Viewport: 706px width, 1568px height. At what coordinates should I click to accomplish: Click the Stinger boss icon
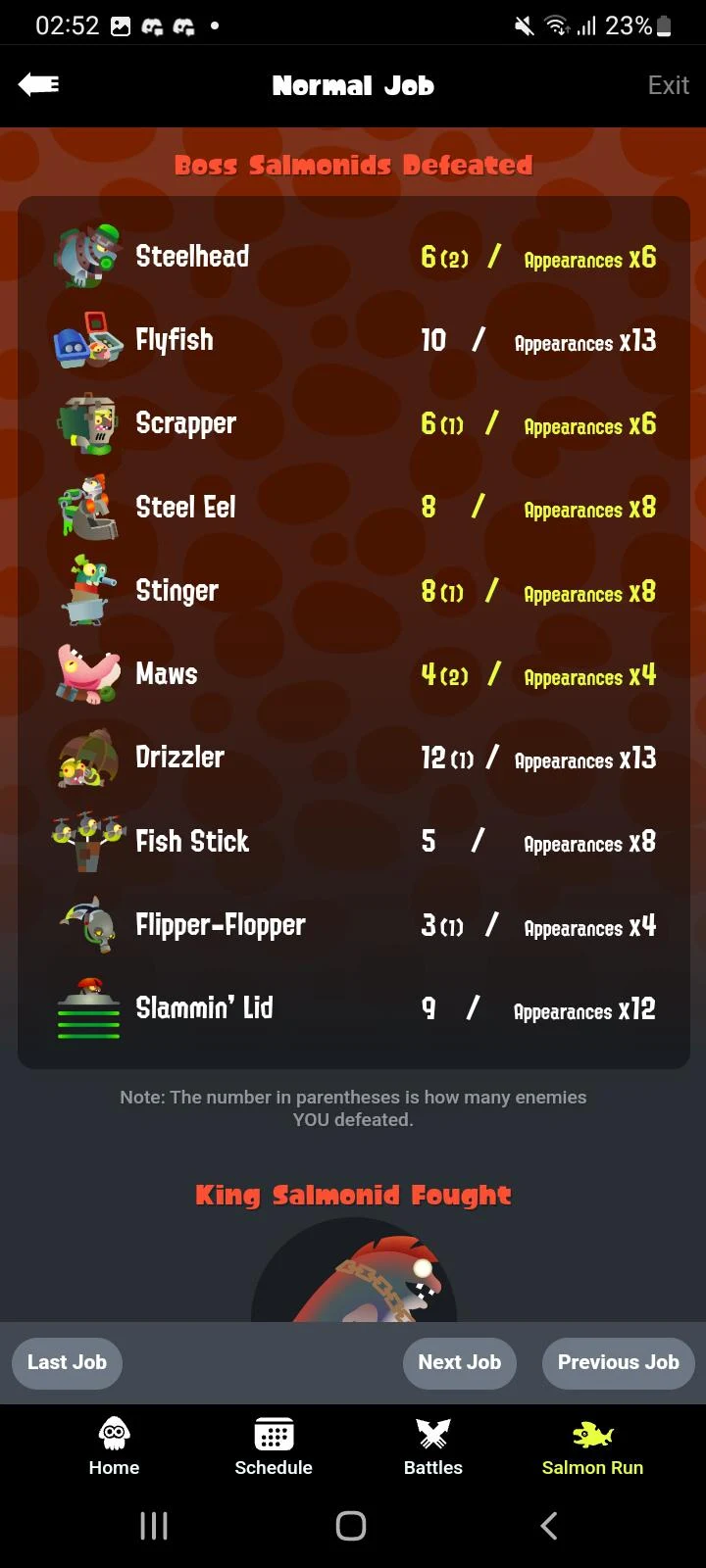[85, 590]
